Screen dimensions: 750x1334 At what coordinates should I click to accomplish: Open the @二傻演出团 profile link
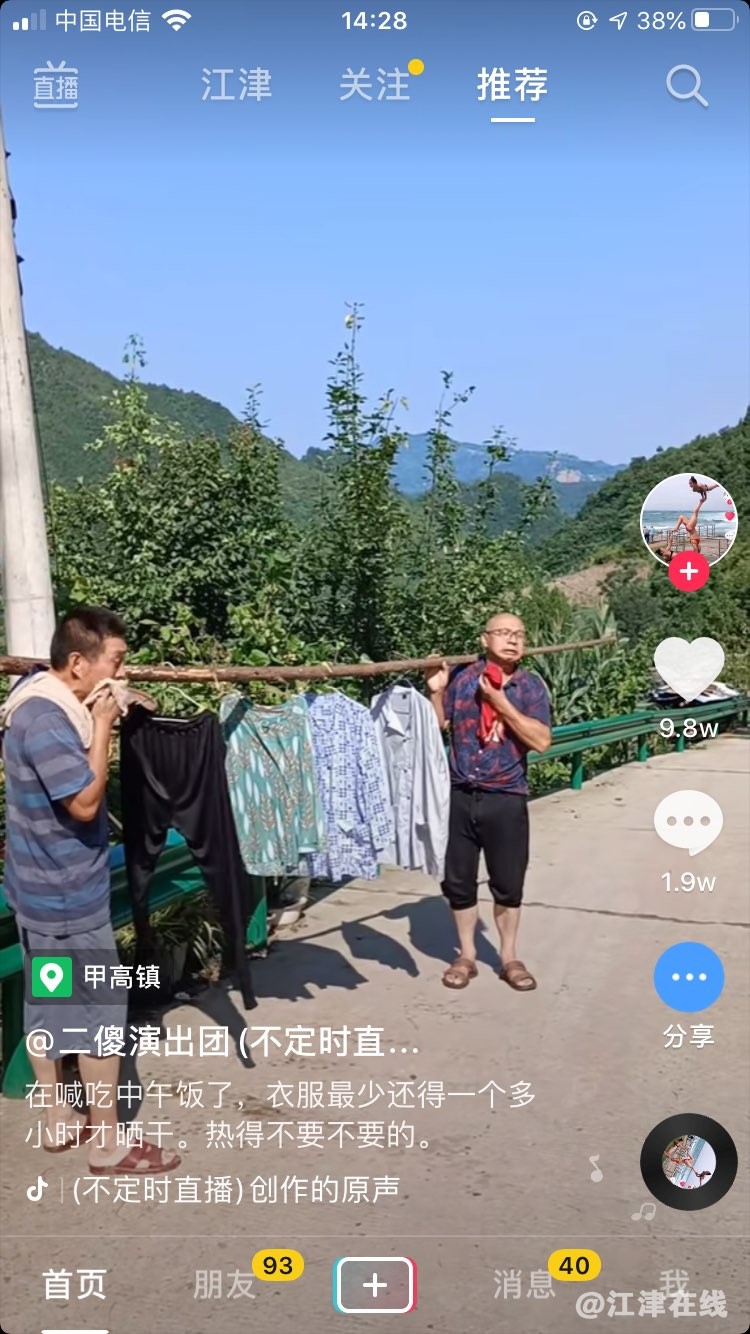click(x=222, y=1043)
